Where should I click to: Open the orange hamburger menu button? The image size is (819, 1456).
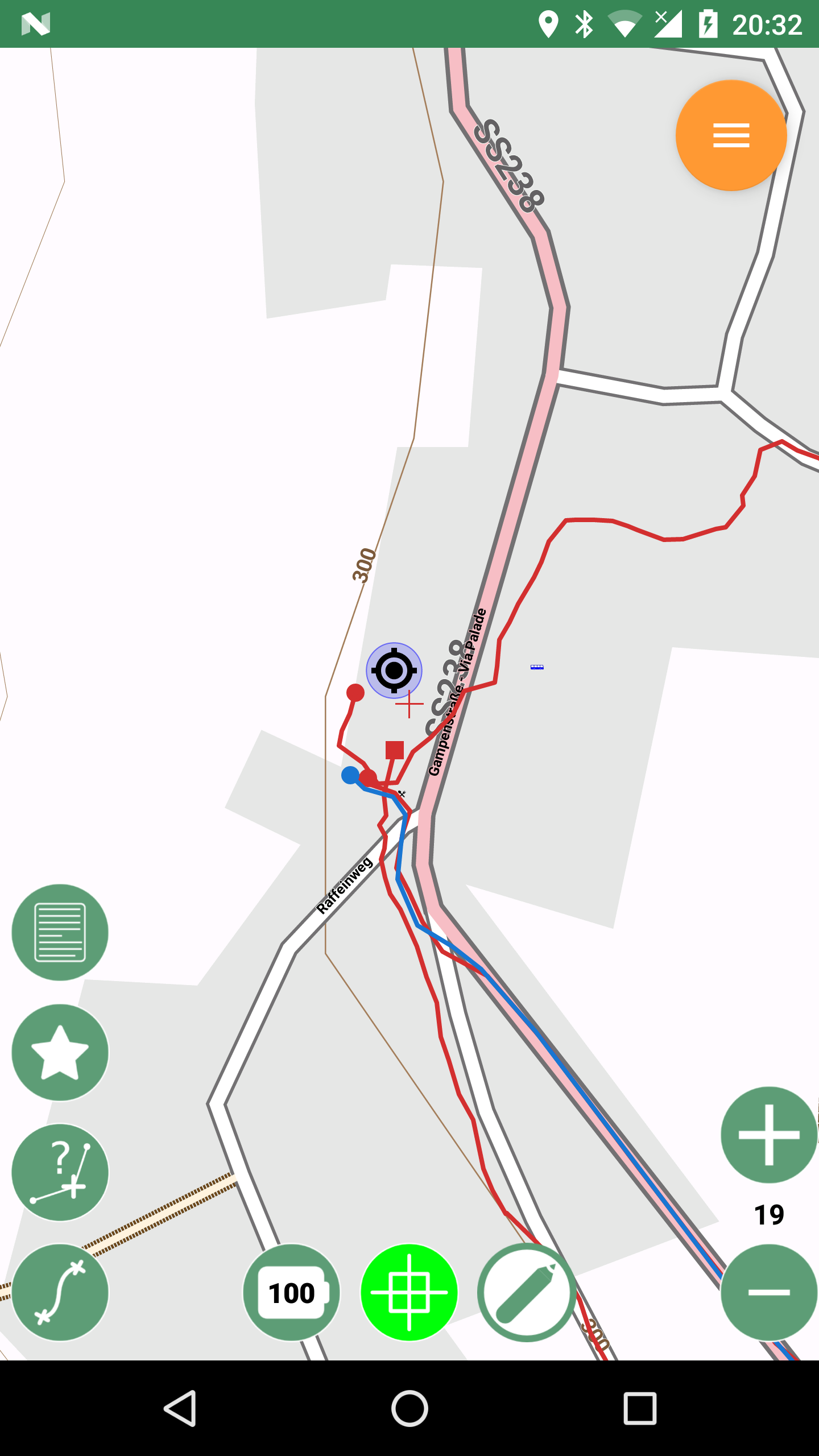[x=731, y=135]
